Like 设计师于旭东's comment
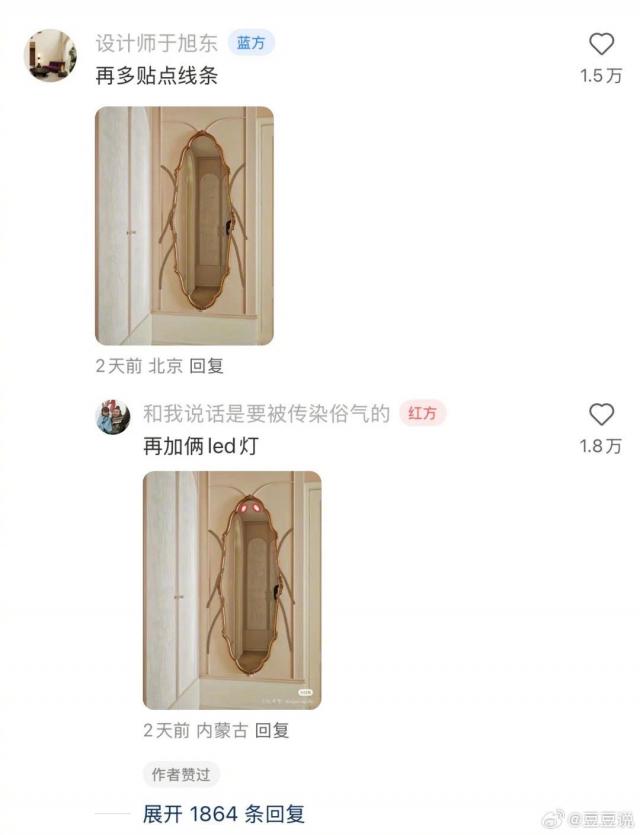 pyautogui.click(x=601, y=44)
